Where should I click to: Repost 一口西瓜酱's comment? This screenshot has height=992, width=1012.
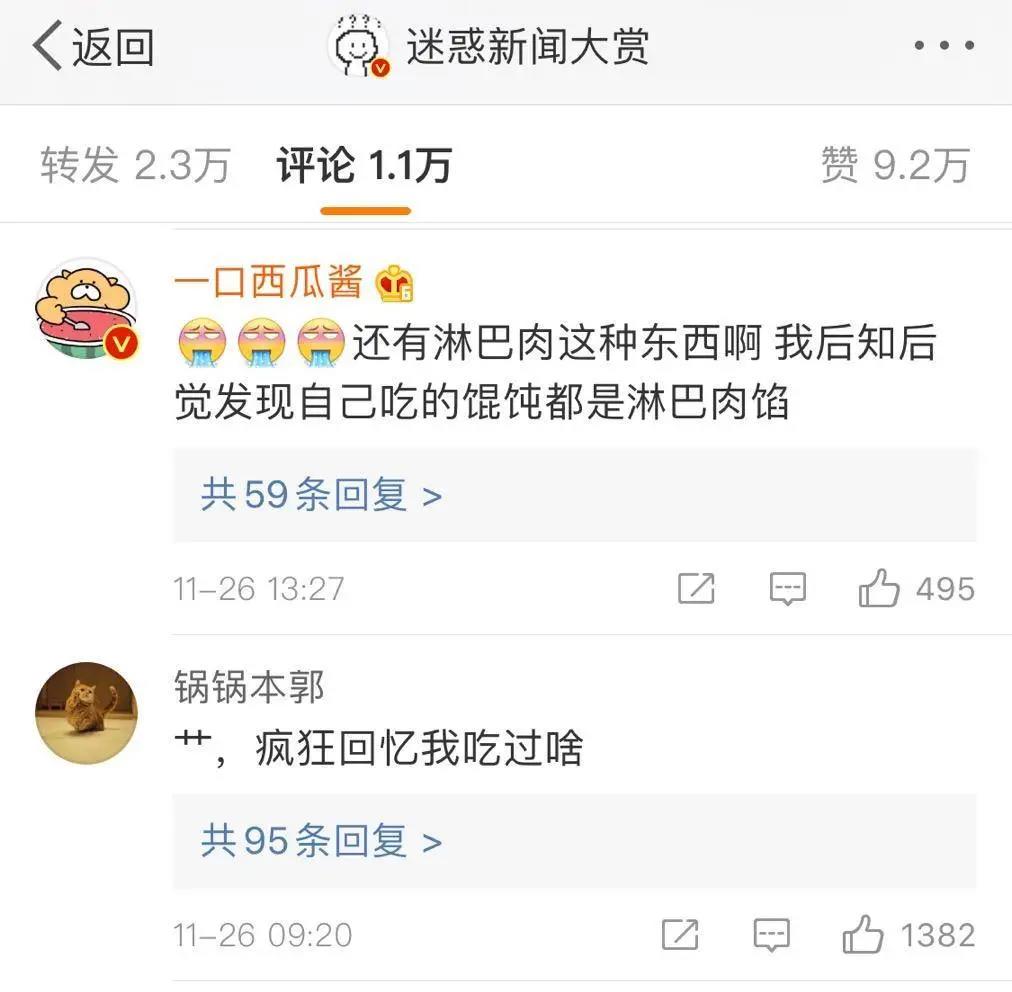click(696, 589)
